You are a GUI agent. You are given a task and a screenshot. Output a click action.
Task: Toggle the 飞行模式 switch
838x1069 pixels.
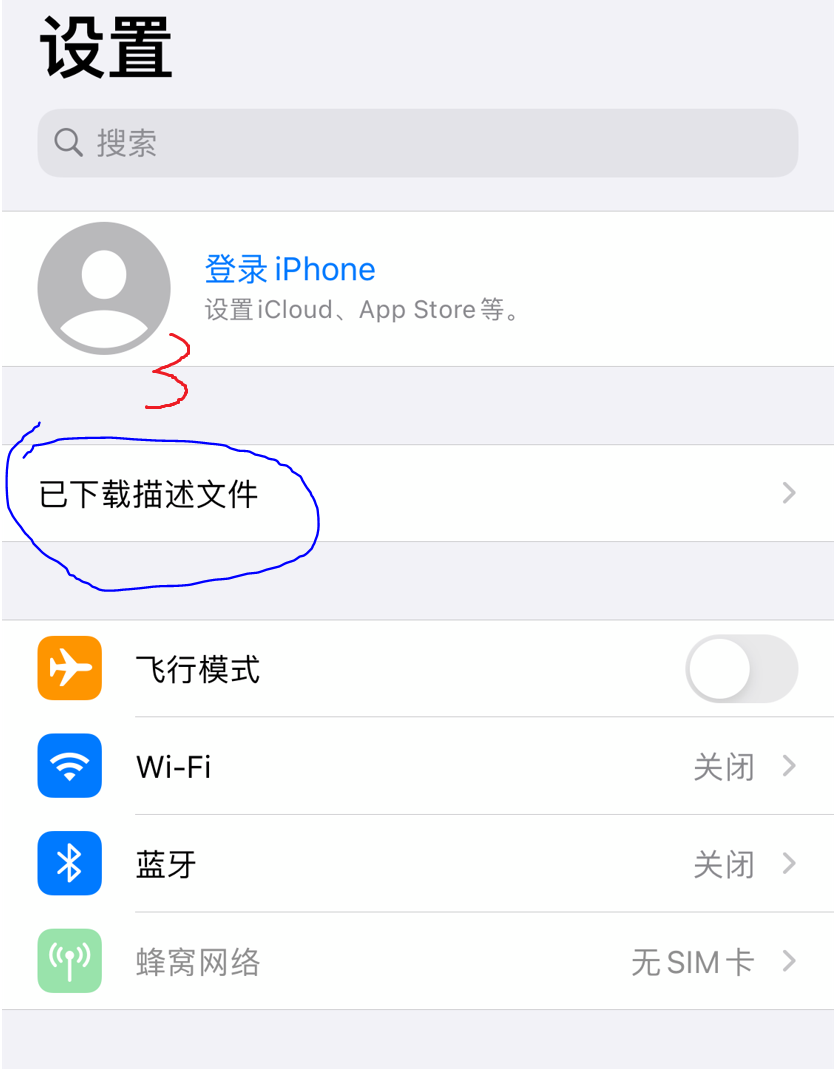coord(741,669)
